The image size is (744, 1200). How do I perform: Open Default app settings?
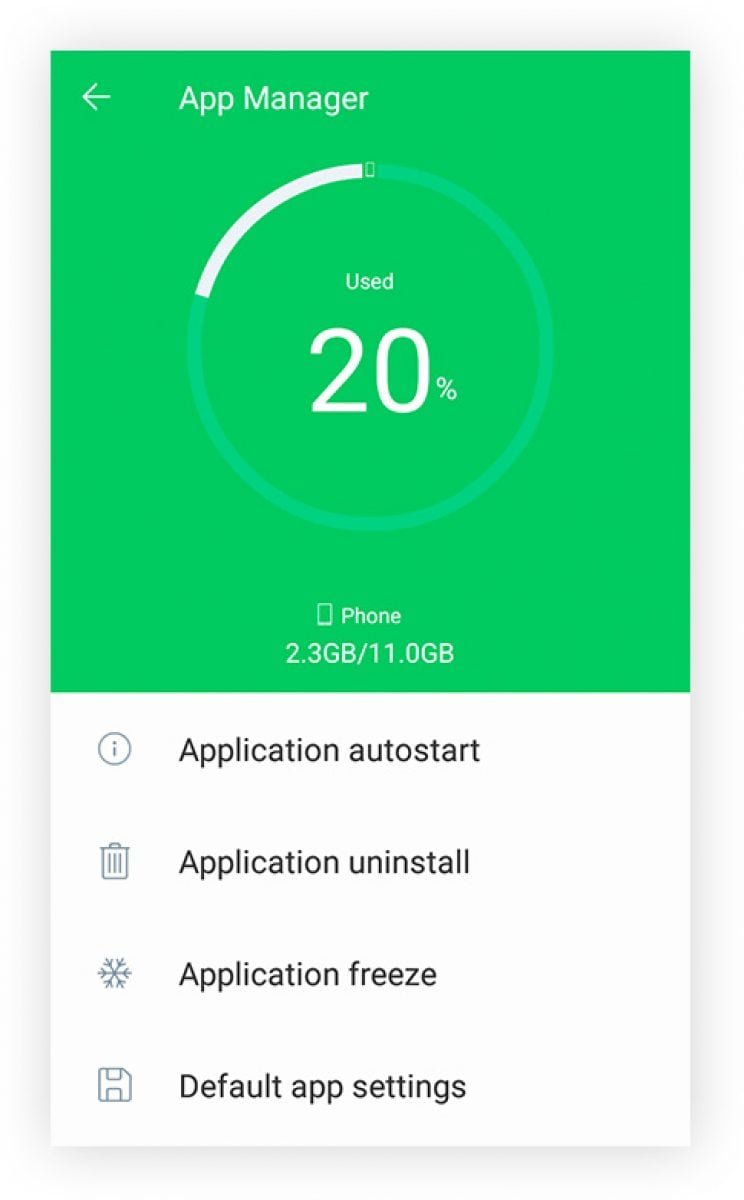click(370, 1086)
